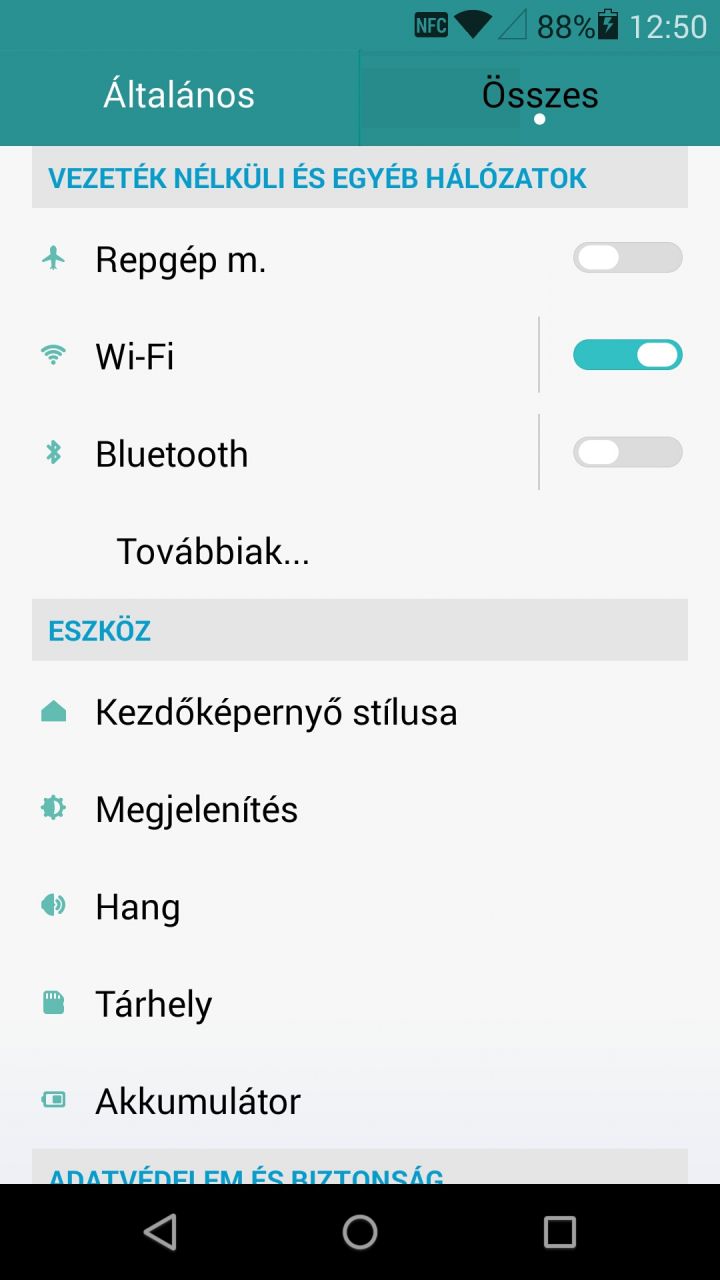The image size is (720, 1280).
Task: Open Tárhely settings
Action: click(x=360, y=1003)
